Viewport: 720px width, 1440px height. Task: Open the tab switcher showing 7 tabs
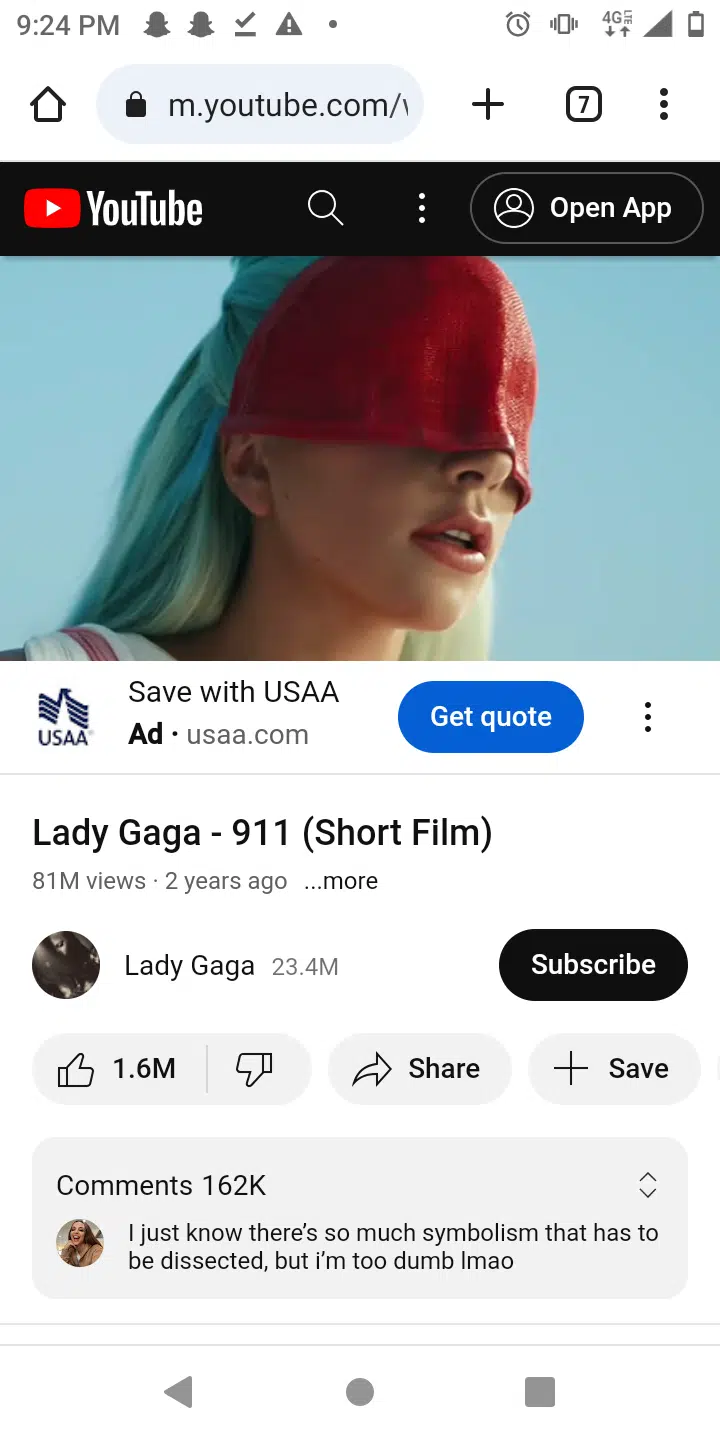point(584,105)
